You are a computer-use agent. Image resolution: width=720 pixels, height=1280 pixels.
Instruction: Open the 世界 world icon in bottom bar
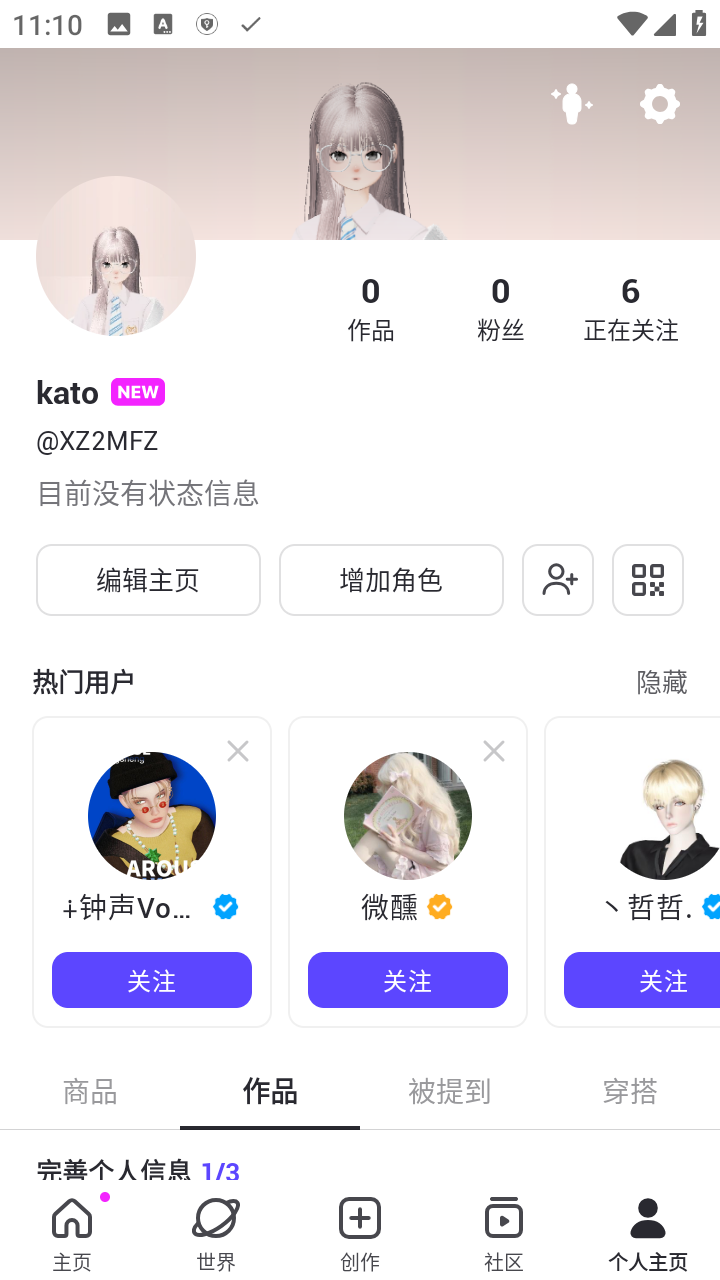coord(215,1218)
